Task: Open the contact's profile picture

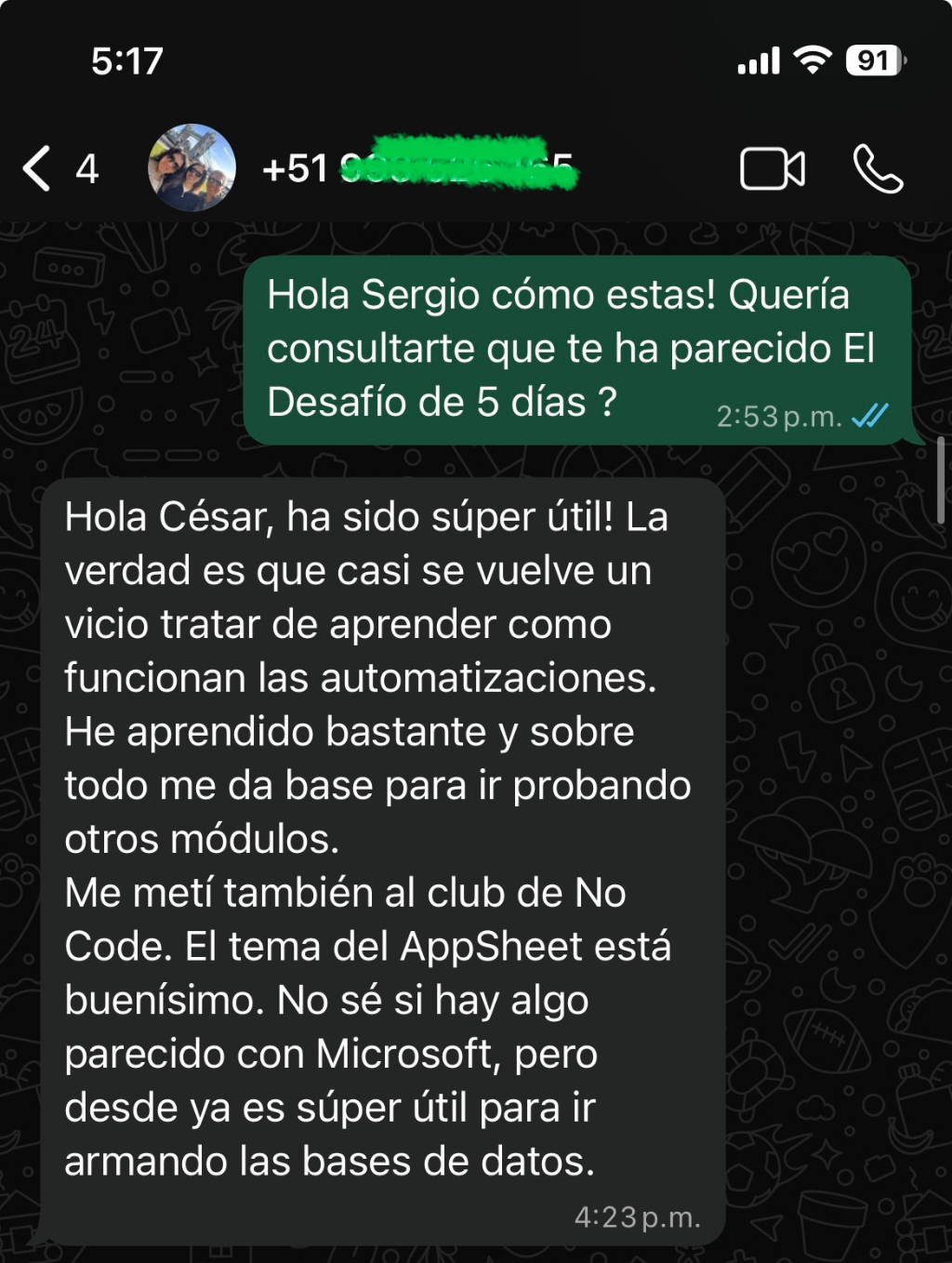Action: pos(192,168)
